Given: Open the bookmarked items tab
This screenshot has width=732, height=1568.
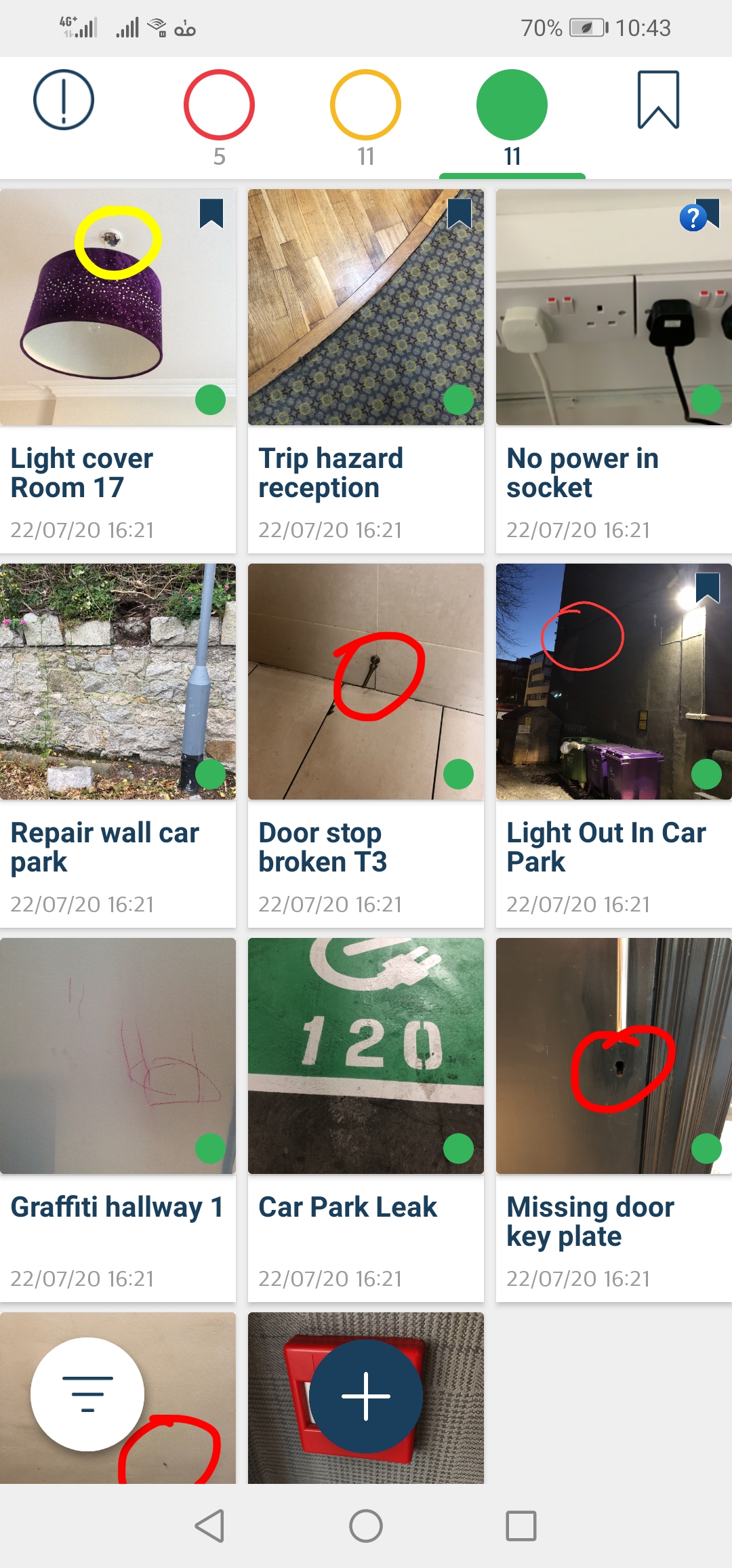Looking at the screenshot, I should (x=658, y=100).
